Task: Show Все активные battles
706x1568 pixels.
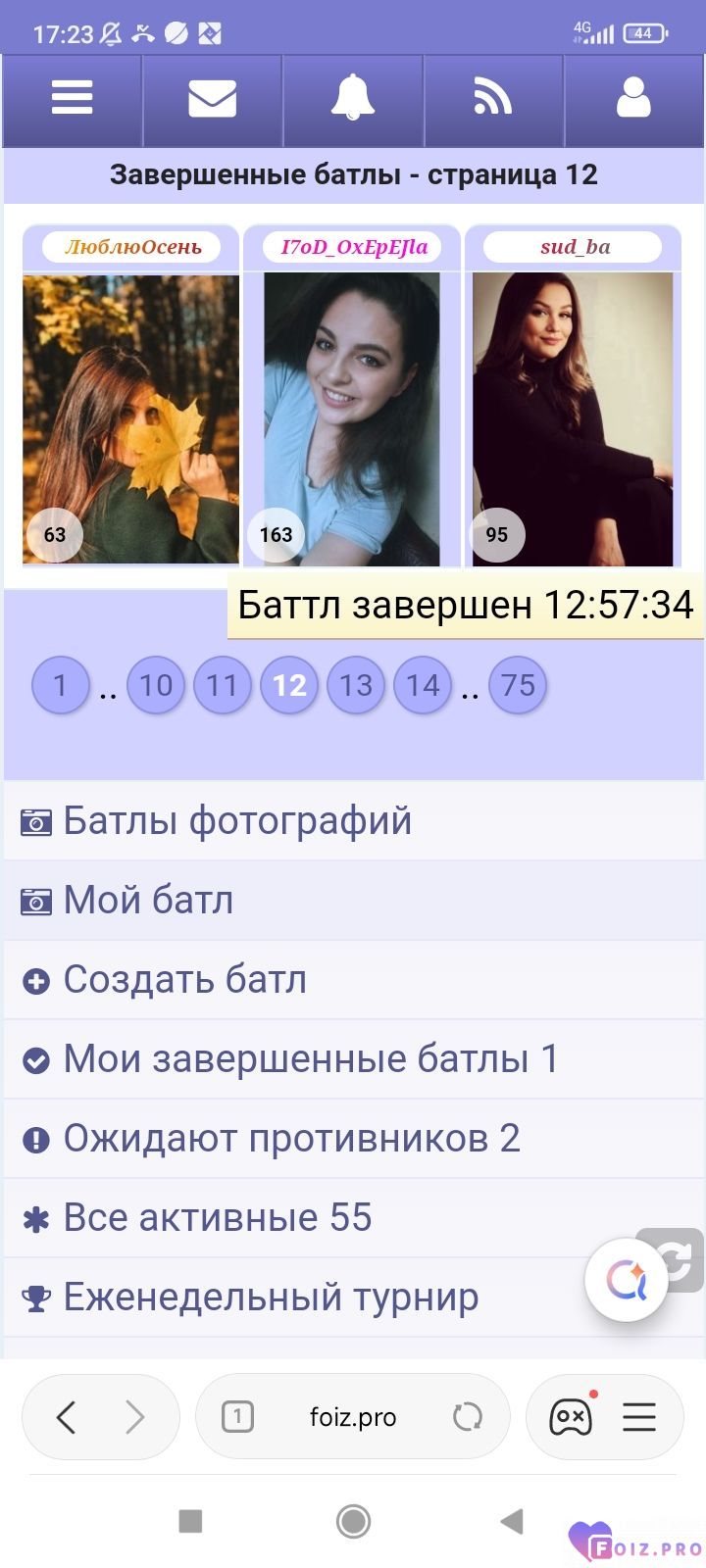Action: click(218, 1218)
